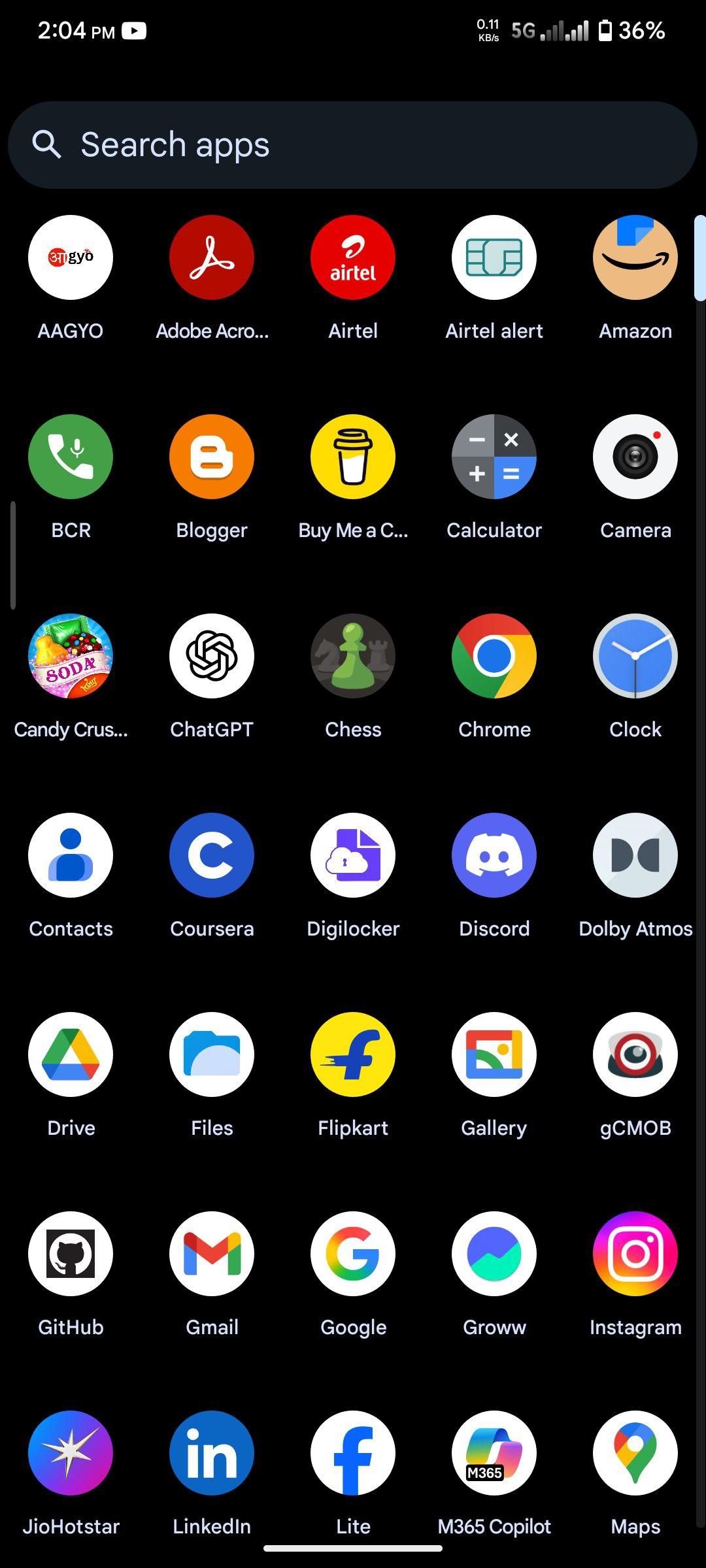706x1568 pixels.
Task: Open the BCR call recorder app
Action: click(x=71, y=457)
